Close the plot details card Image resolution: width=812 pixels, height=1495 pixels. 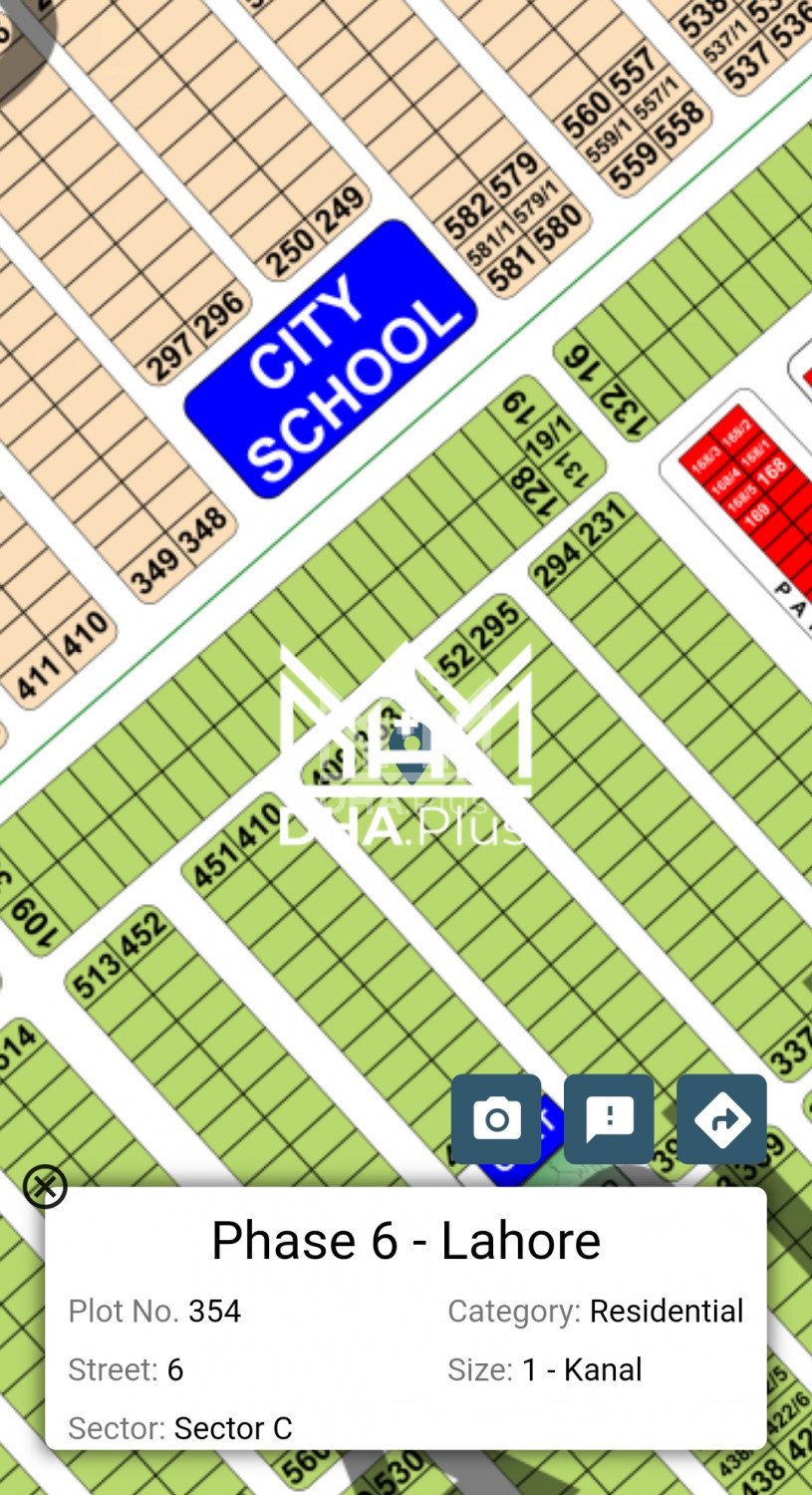point(45,1186)
